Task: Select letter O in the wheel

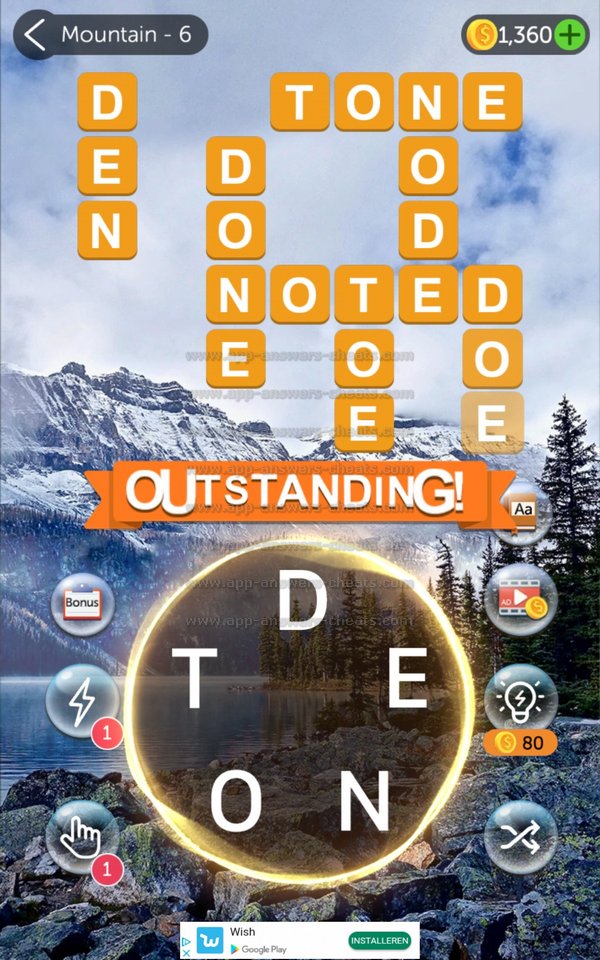Action: (x=236, y=803)
